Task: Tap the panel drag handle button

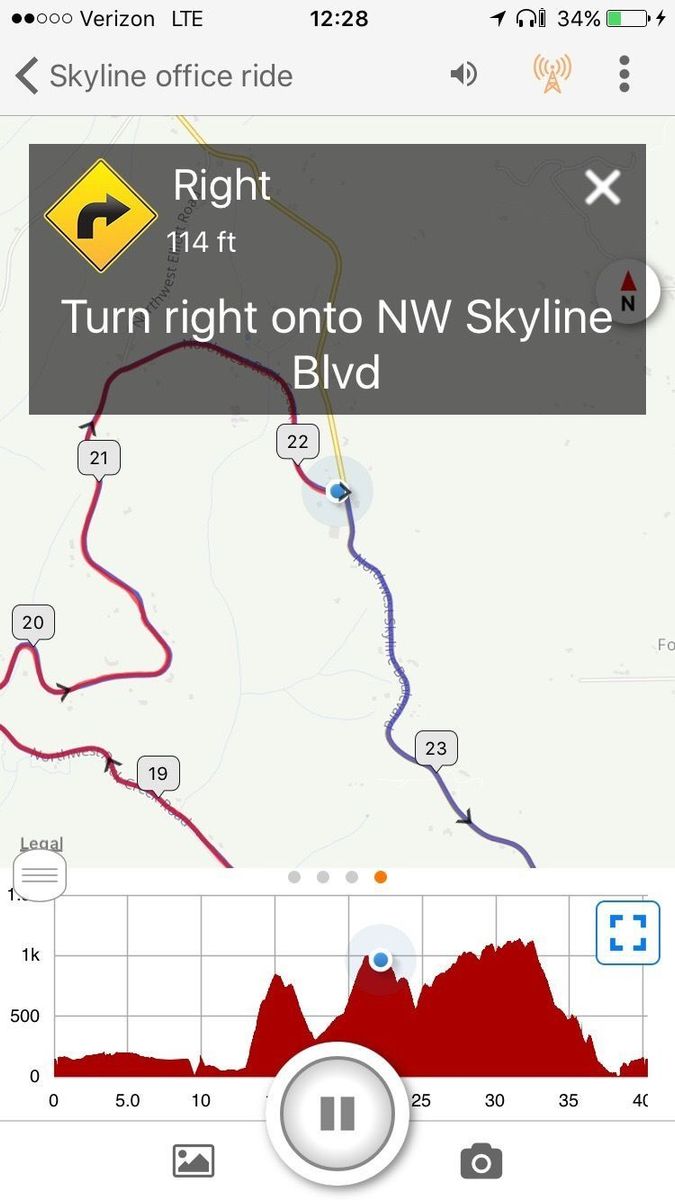Action: click(x=40, y=877)
